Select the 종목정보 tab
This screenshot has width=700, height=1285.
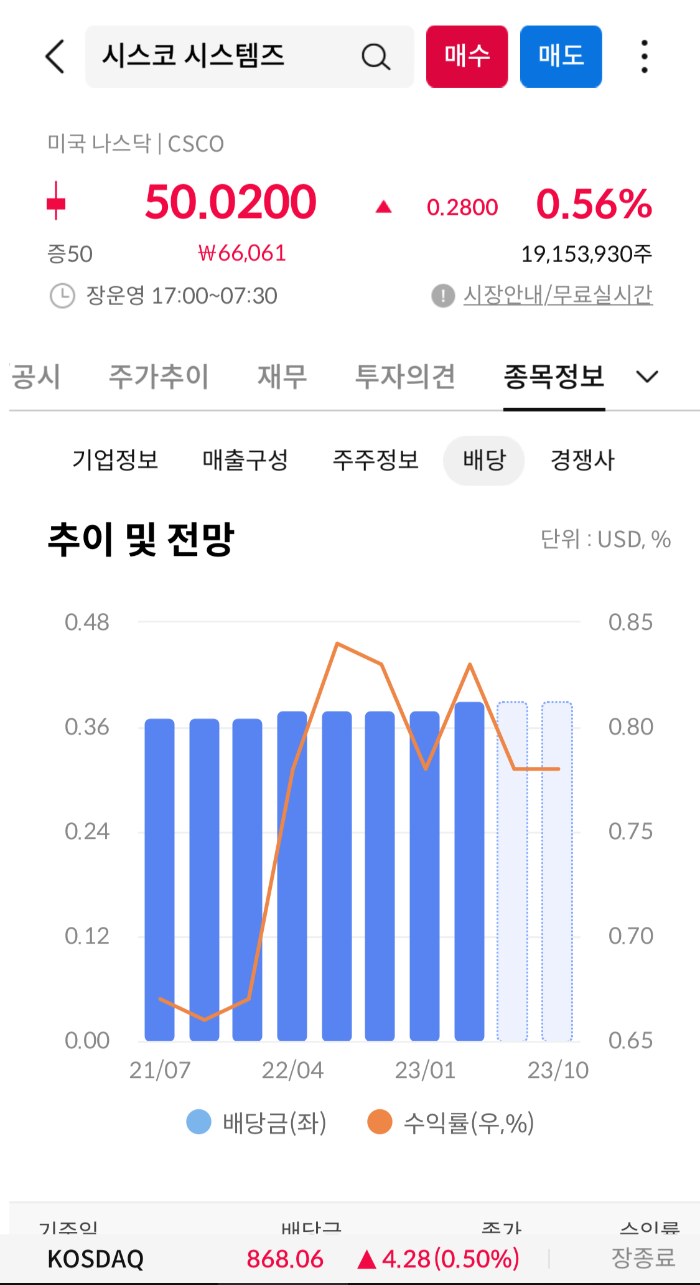[554, 377]
